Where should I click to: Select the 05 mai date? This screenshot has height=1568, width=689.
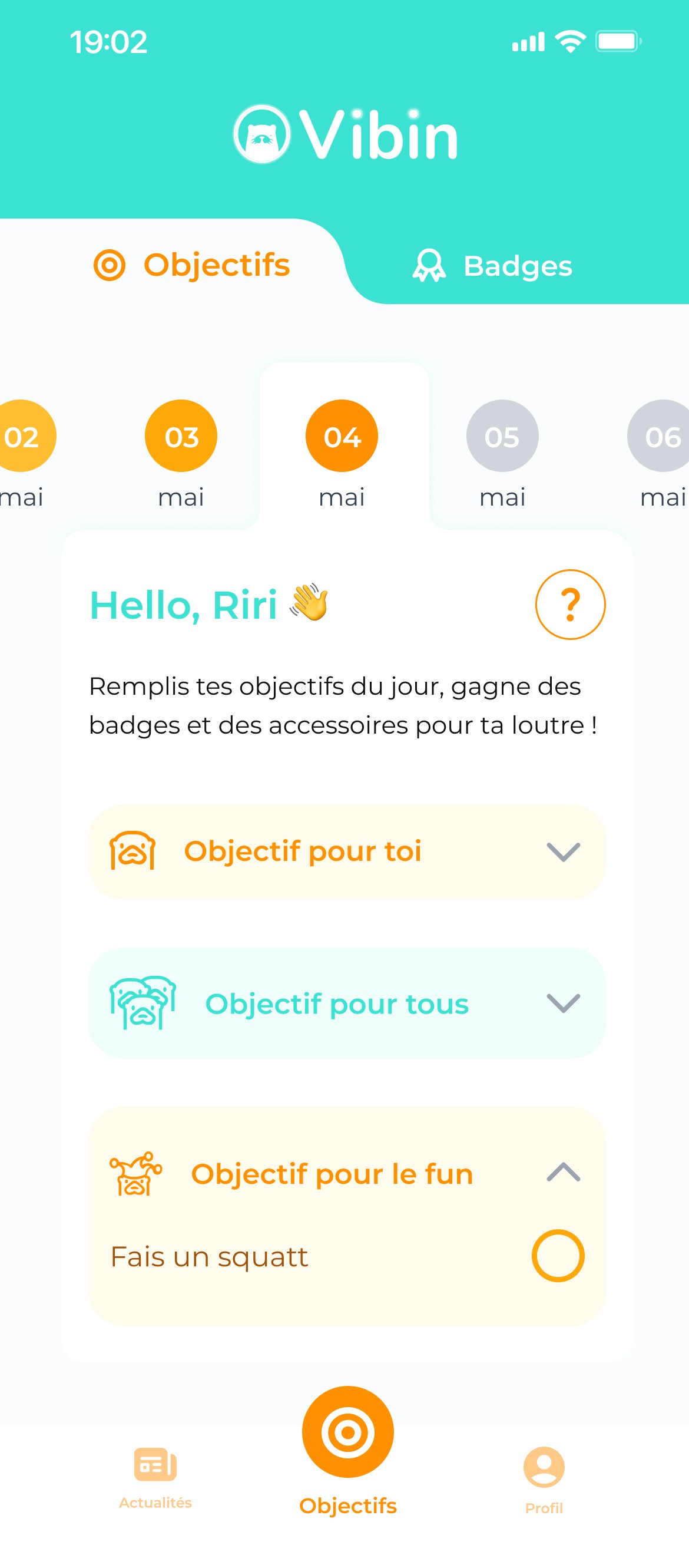point(502,454)
